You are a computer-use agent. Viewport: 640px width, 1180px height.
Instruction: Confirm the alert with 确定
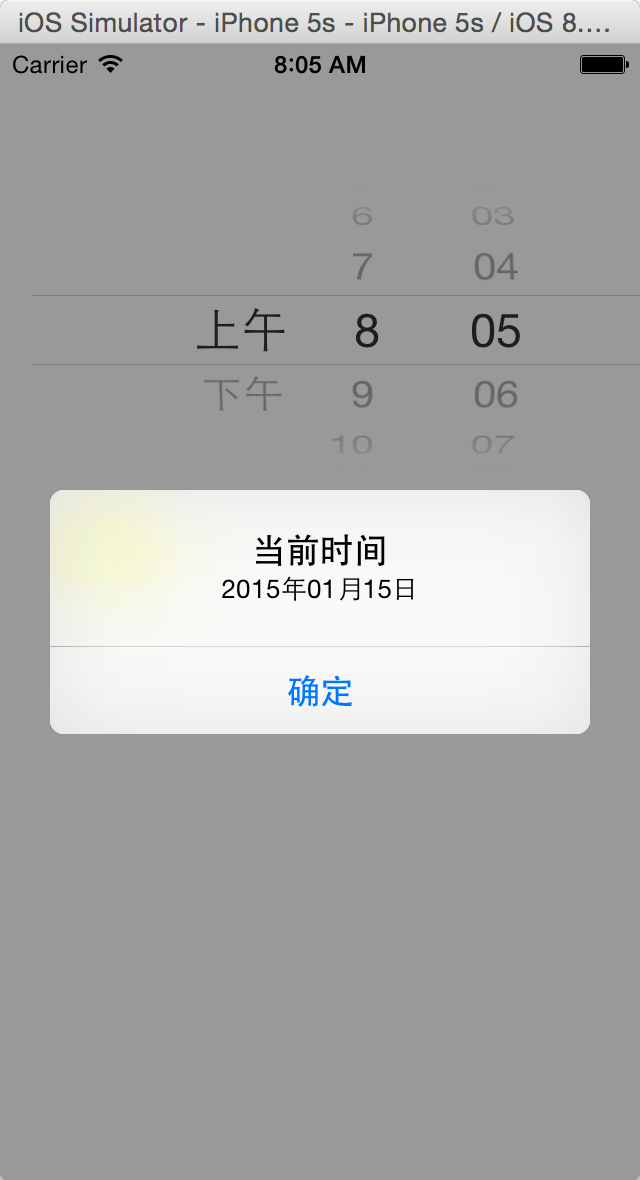[x=320, y=691]
